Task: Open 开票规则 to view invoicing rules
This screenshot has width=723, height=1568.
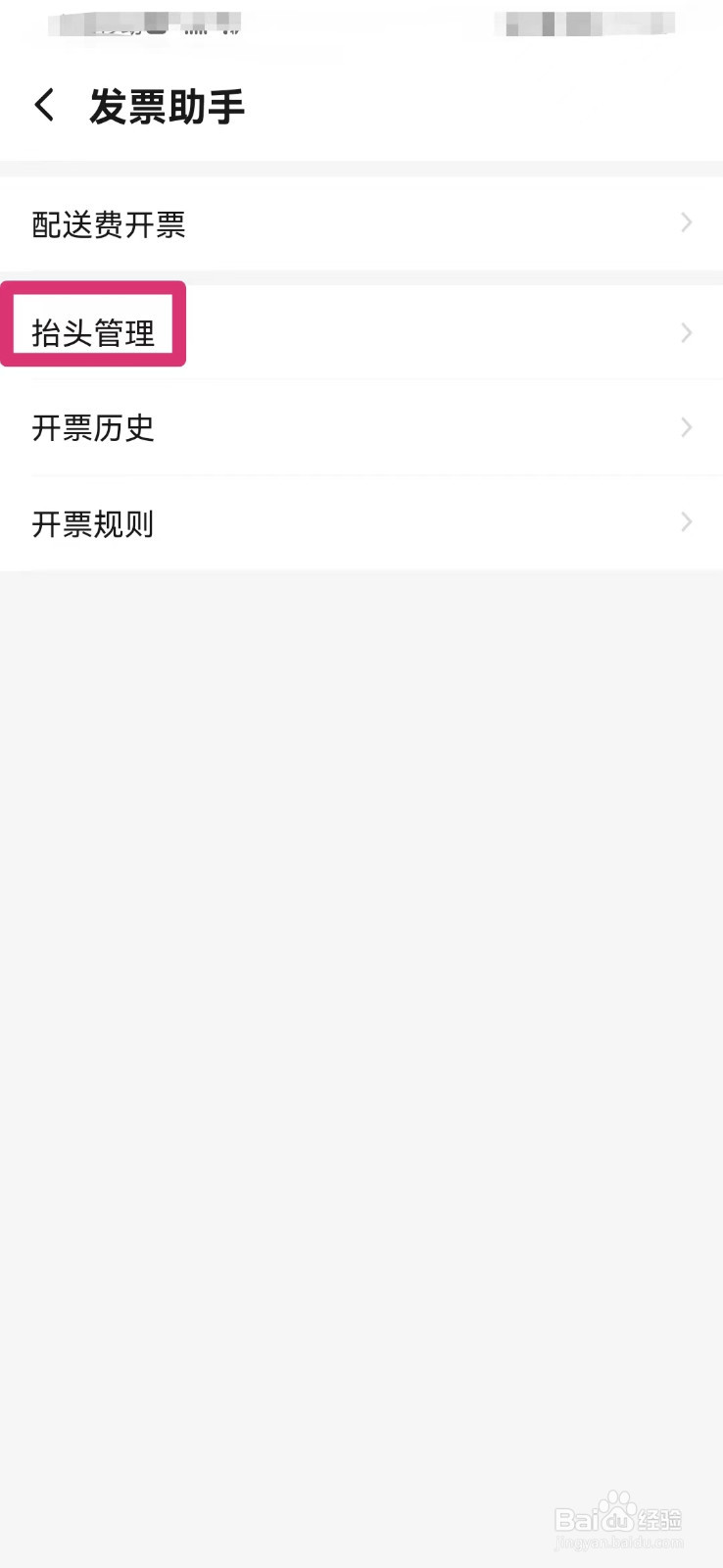Action: click(x=93, y=522)
